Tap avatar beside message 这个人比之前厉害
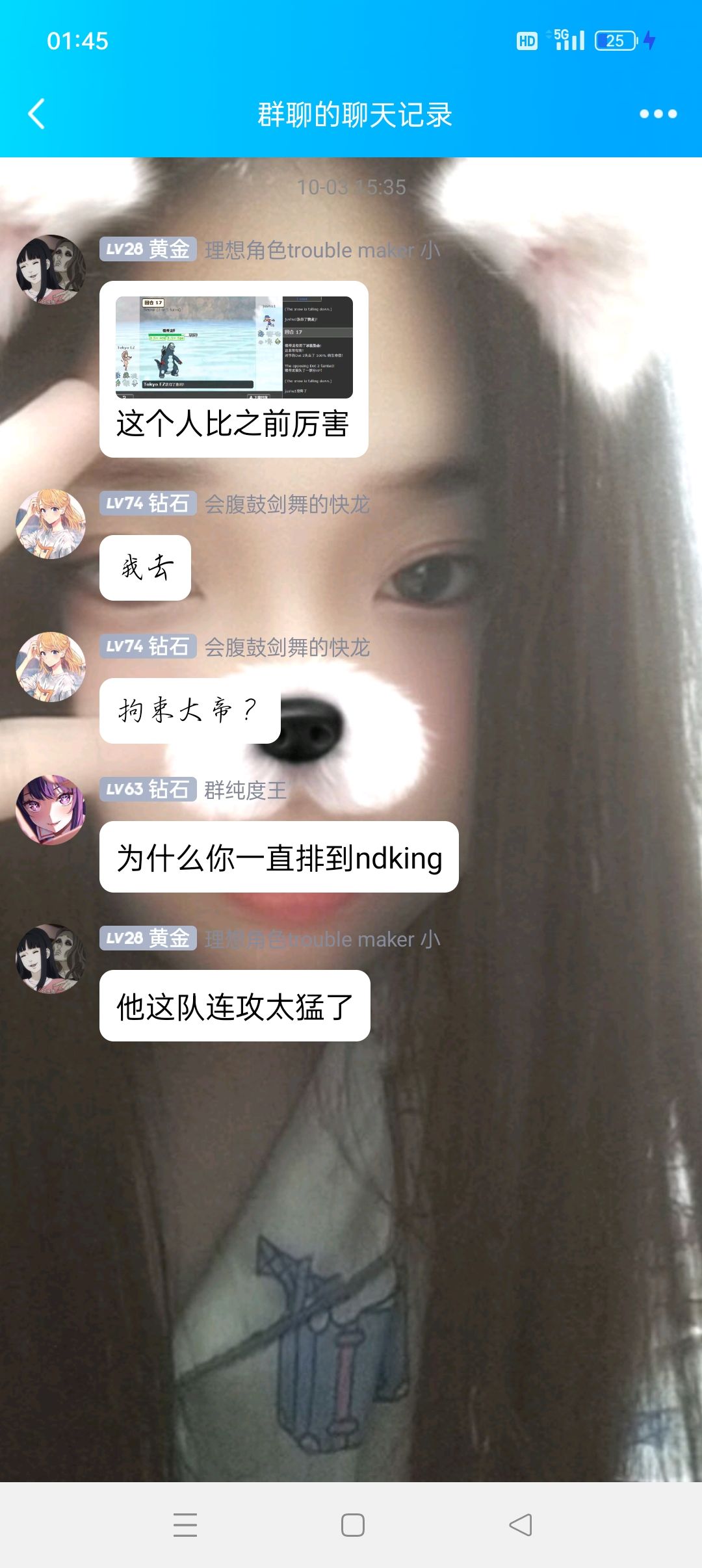Viewport: 702px width, 1568px height. (51, 270)
